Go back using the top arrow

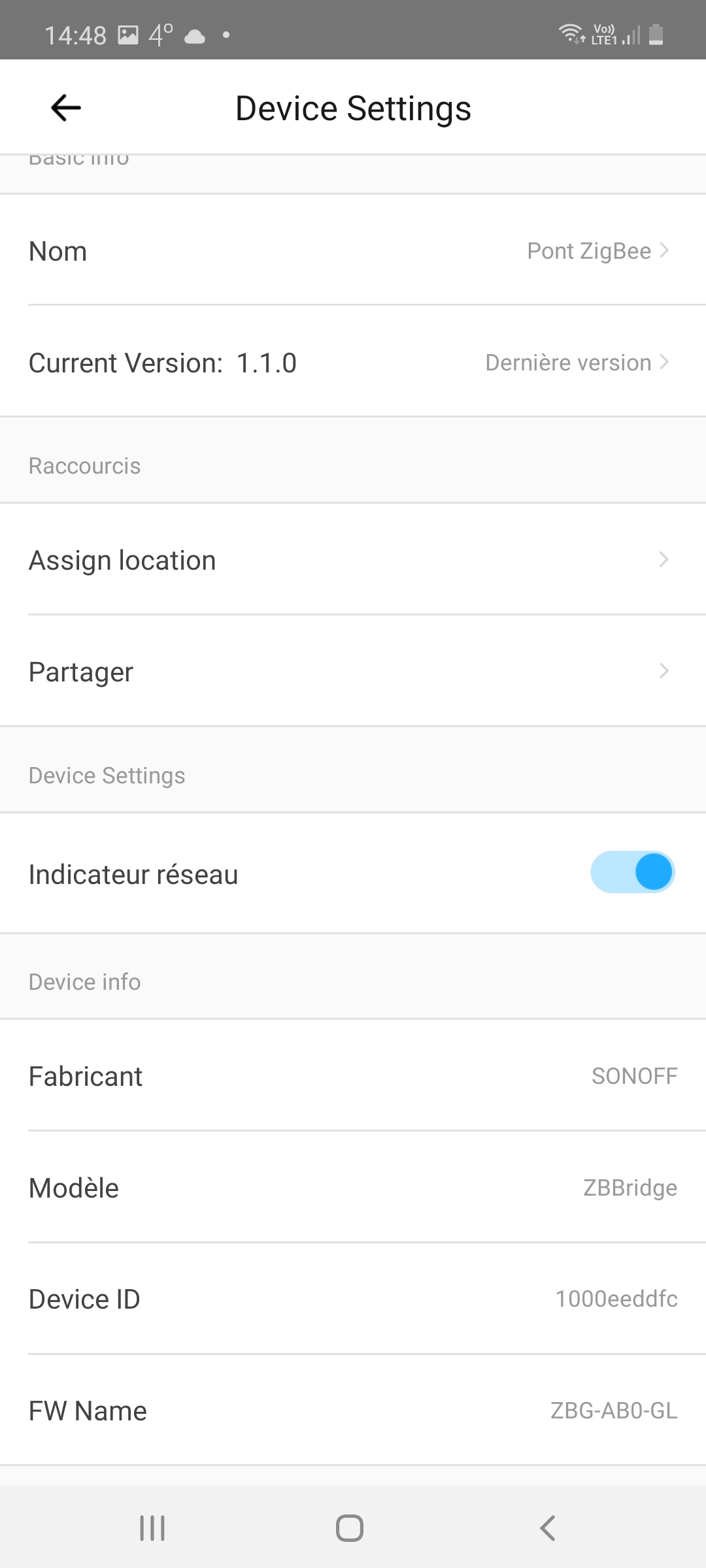point(66,108)
